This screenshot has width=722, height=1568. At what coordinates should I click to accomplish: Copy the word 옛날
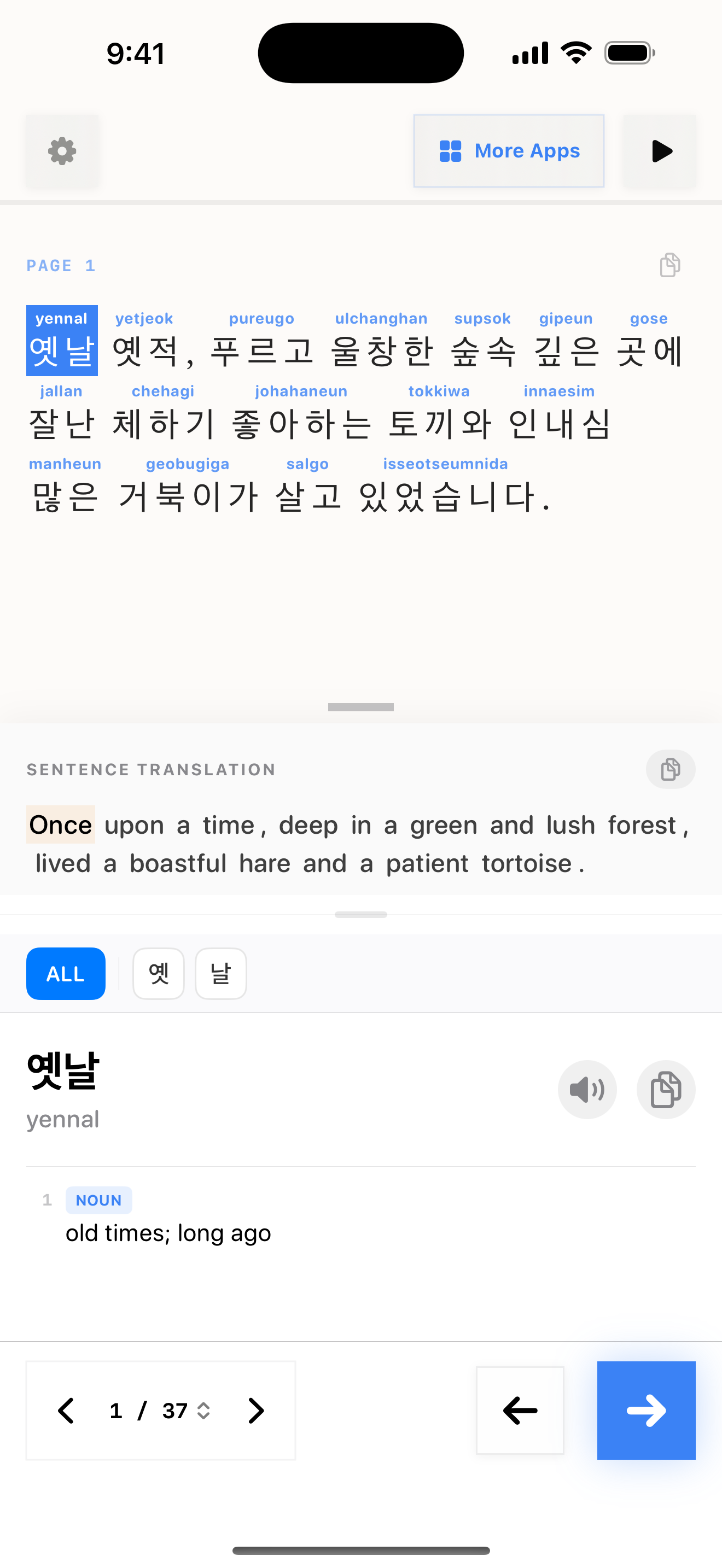tap(665, 1090)
